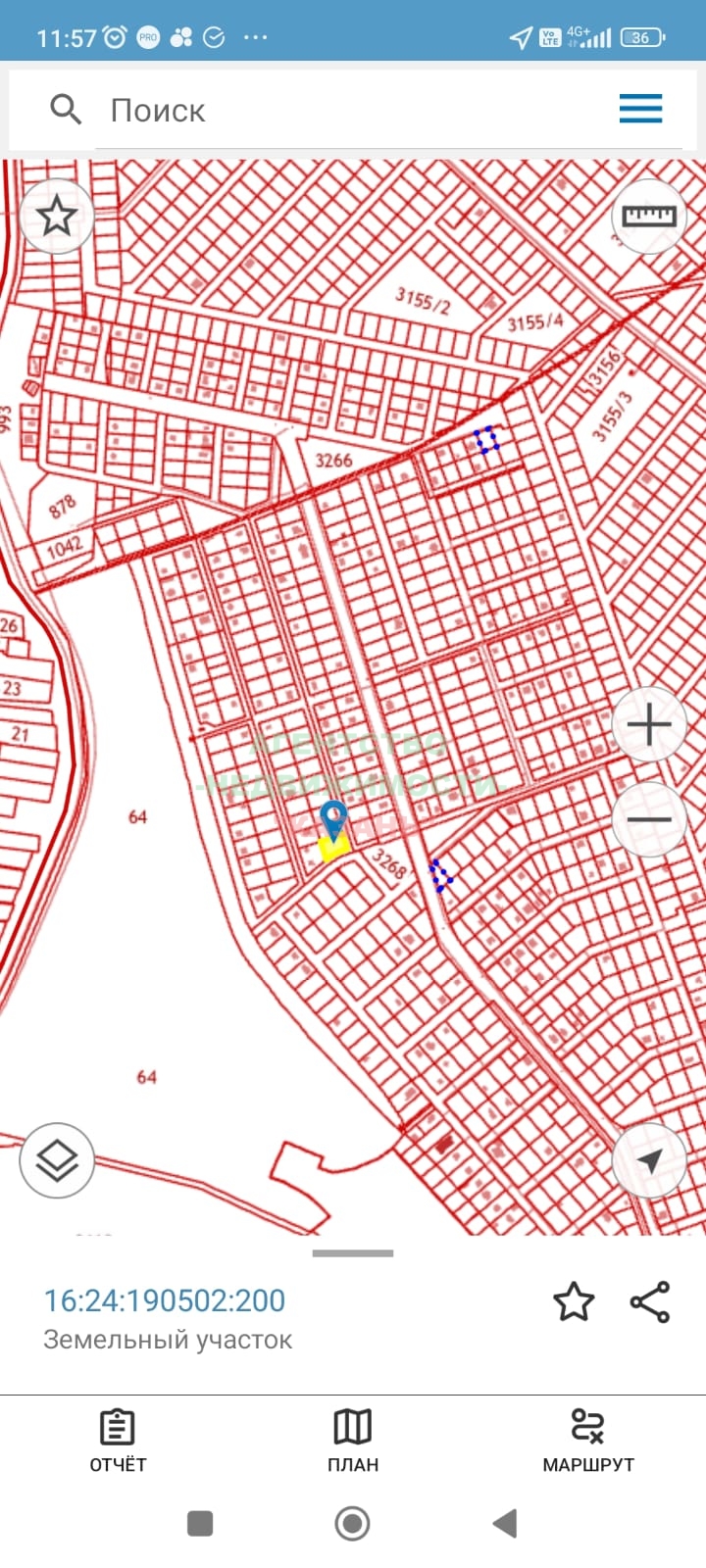Zoom out with the minus button
The width and height of the screenshot is (706, 1568).
click(x=649, y=819)
